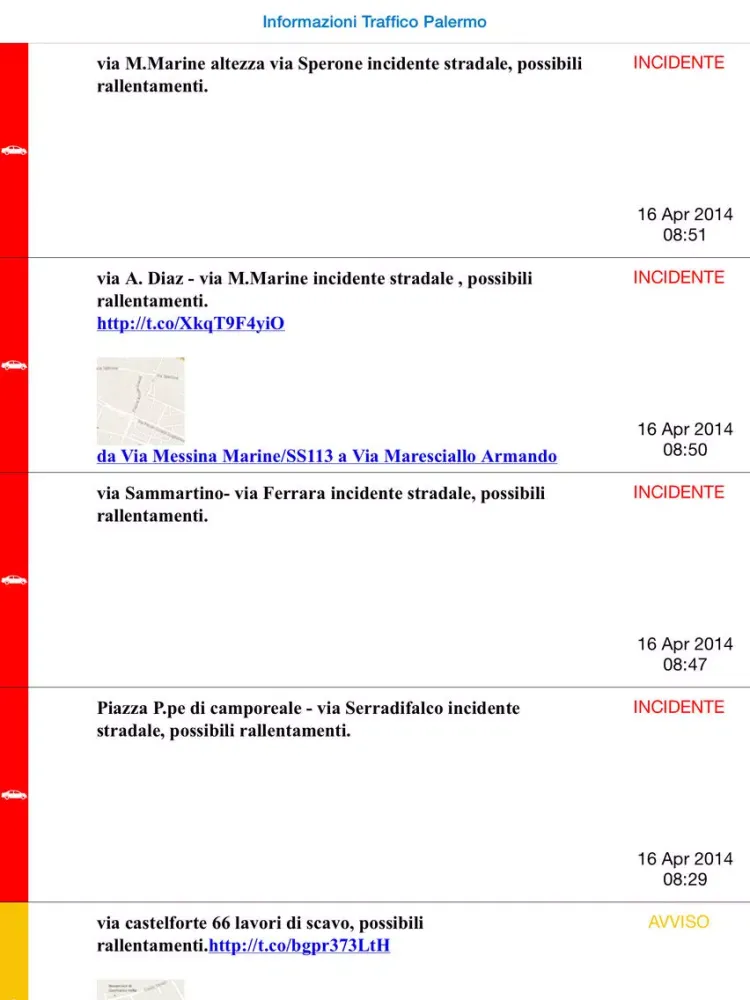The image size is (750, 1000).
Task: Click the INCIDENTE tag next to Piazza P.pe report
Action: 679,706
